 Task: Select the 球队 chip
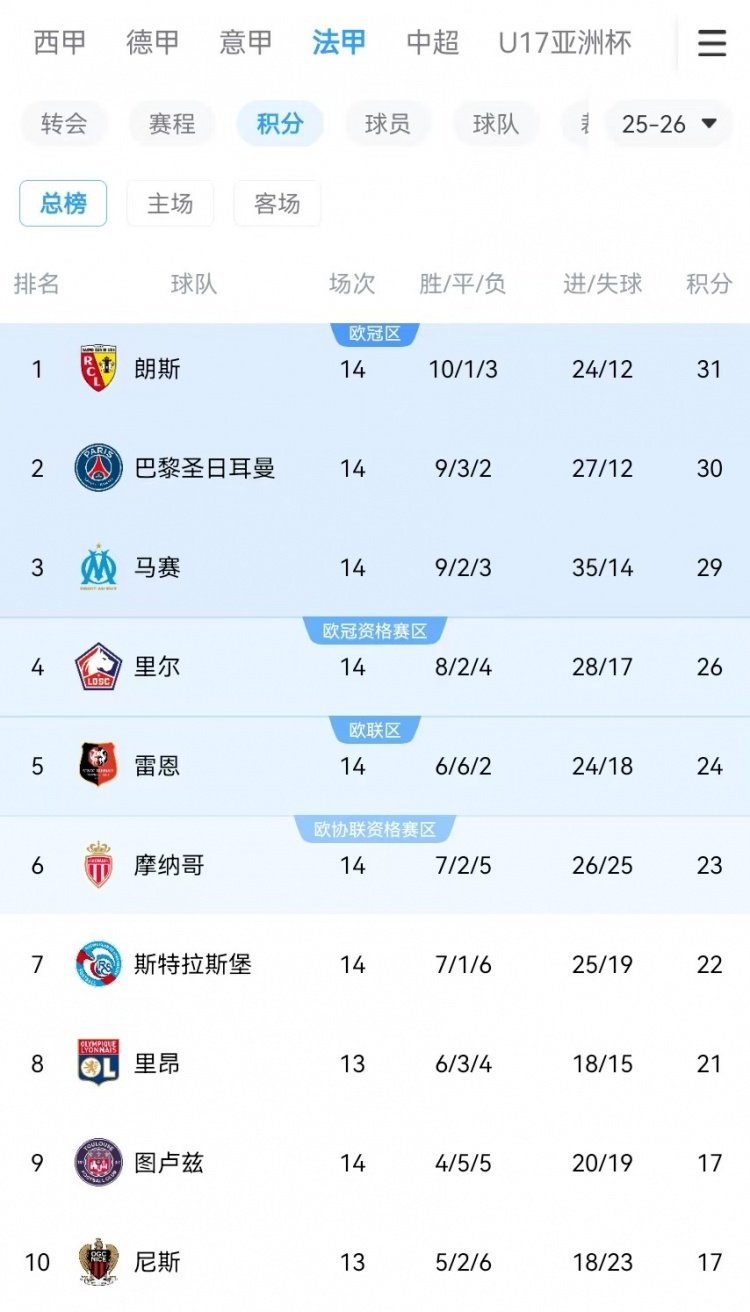[496, 124]
